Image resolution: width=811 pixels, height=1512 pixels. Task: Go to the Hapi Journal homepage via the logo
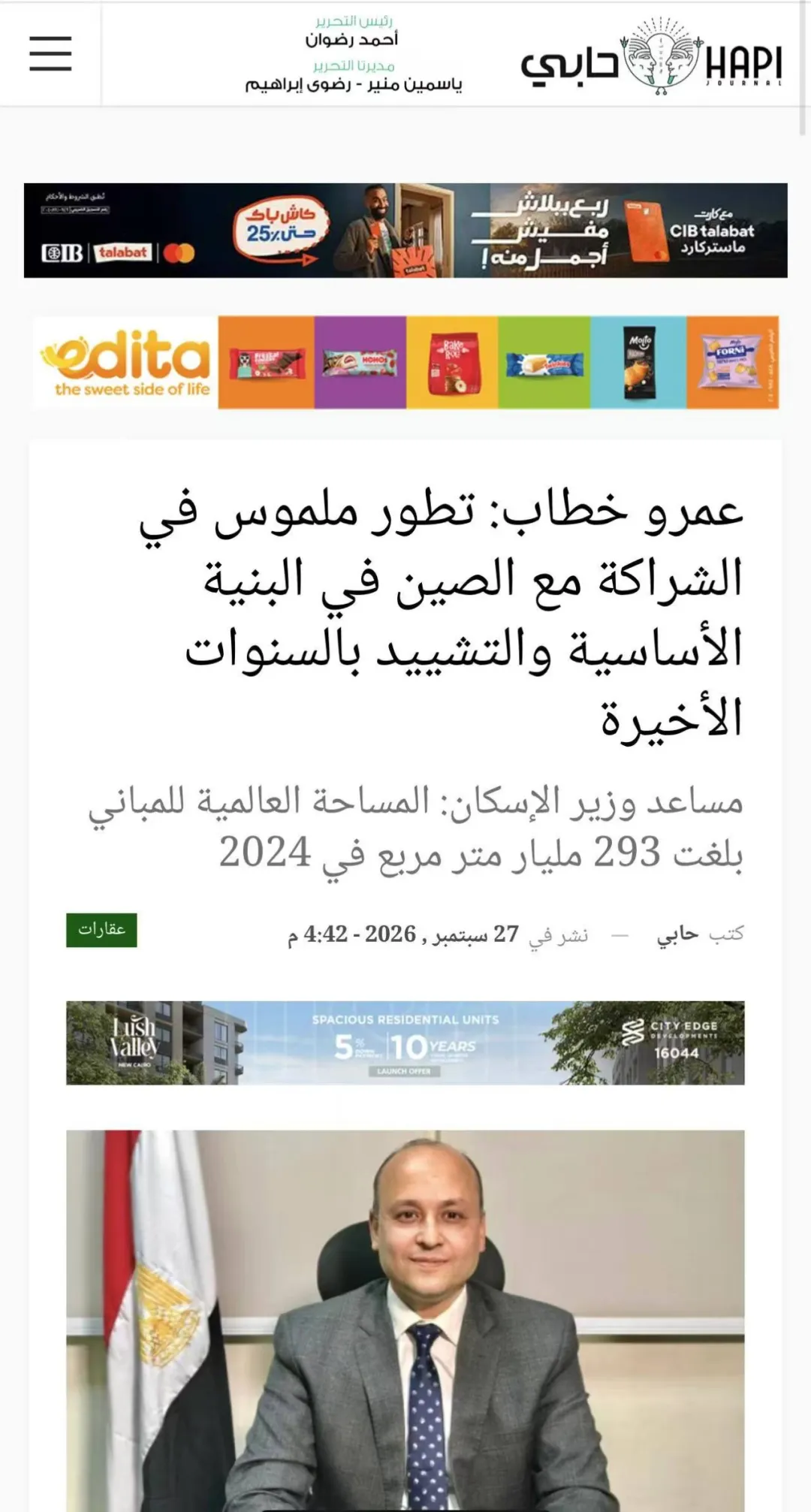[x=652, y=55]
